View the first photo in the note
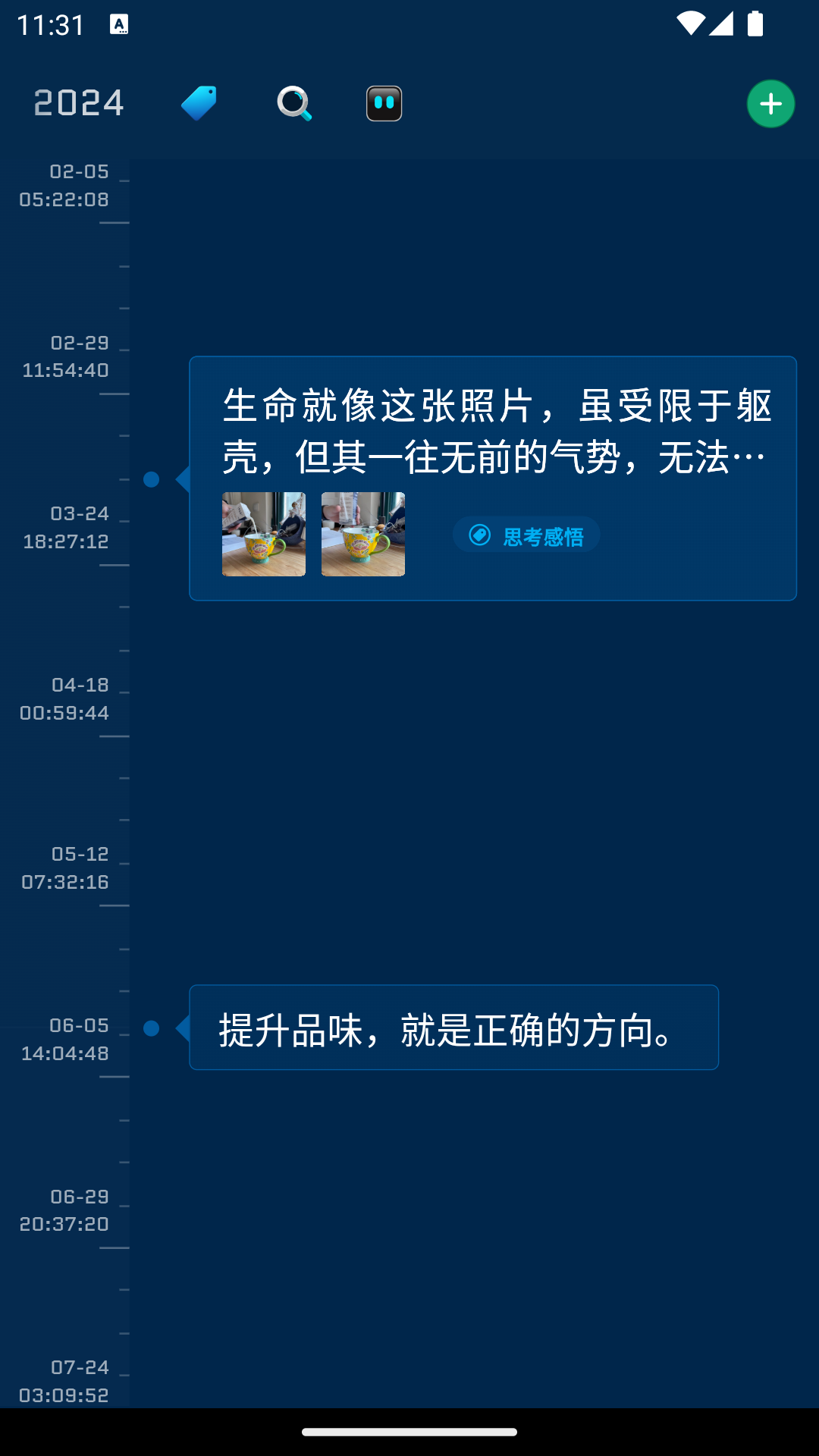 coord(264,535)
